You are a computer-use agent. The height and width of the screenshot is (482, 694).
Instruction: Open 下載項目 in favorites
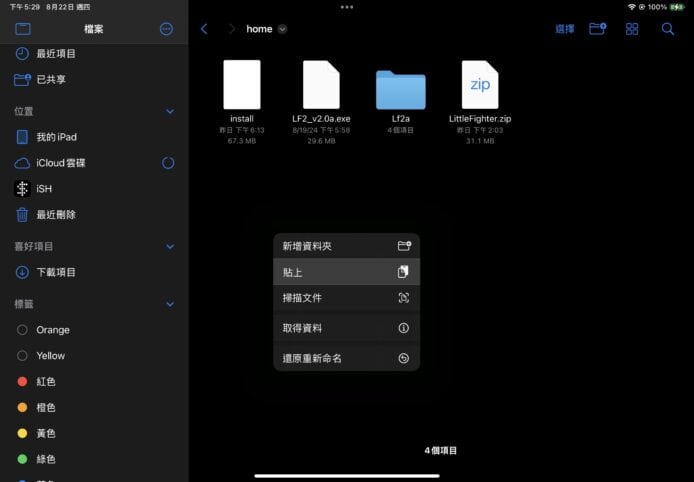point(56,272)
